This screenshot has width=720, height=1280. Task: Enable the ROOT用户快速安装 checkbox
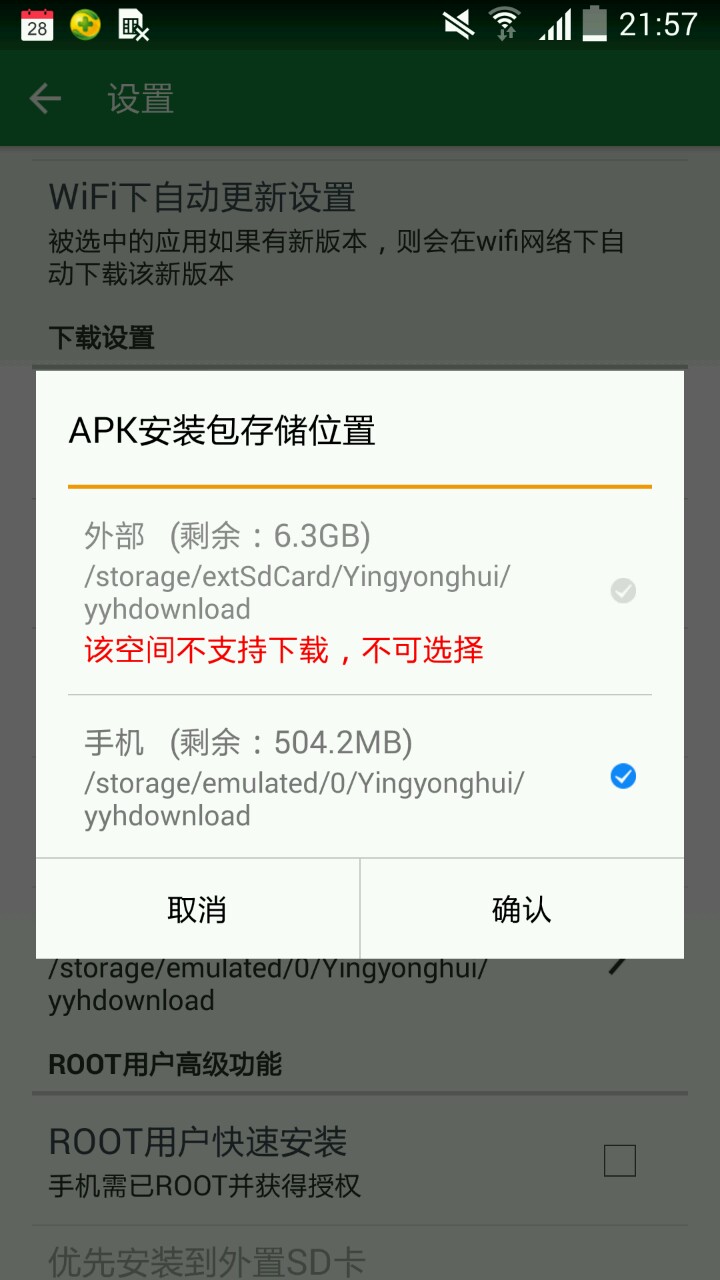[x=620, y=1161]
